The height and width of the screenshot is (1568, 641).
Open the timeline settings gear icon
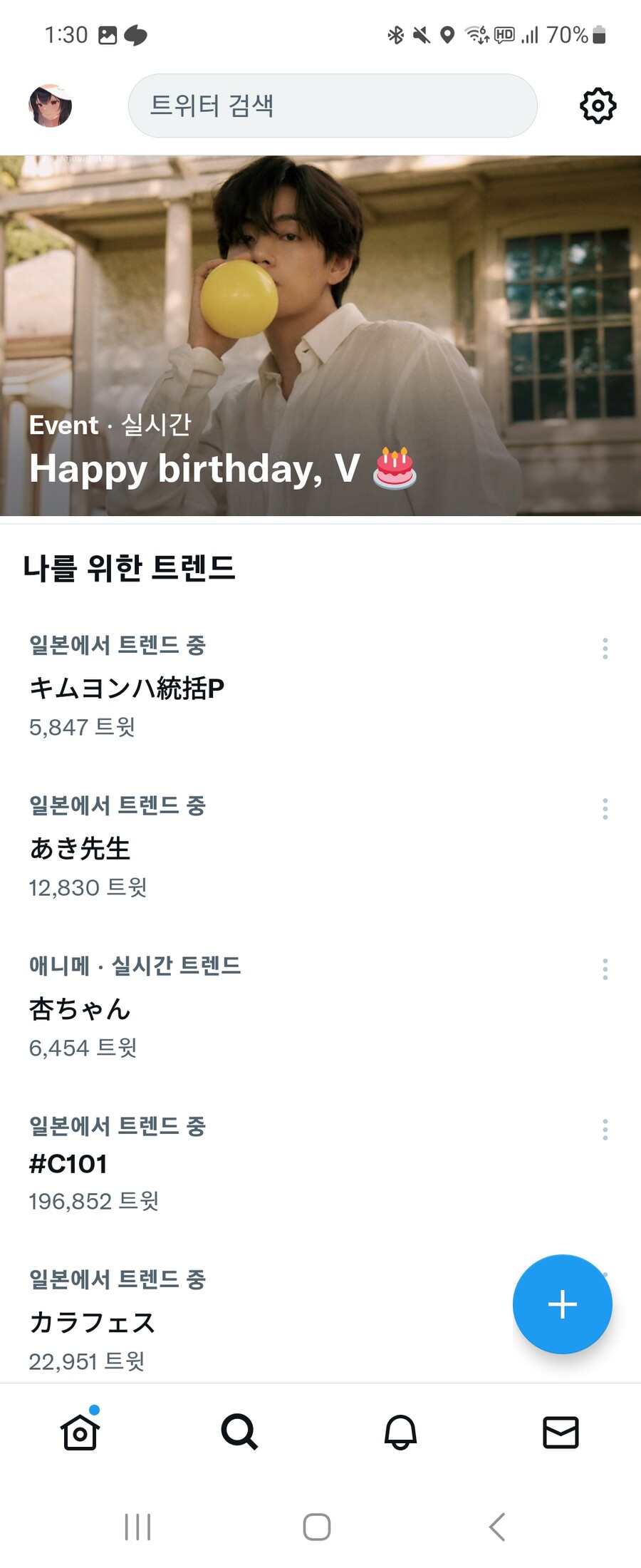pyautogui.click(x=598, y=105)
